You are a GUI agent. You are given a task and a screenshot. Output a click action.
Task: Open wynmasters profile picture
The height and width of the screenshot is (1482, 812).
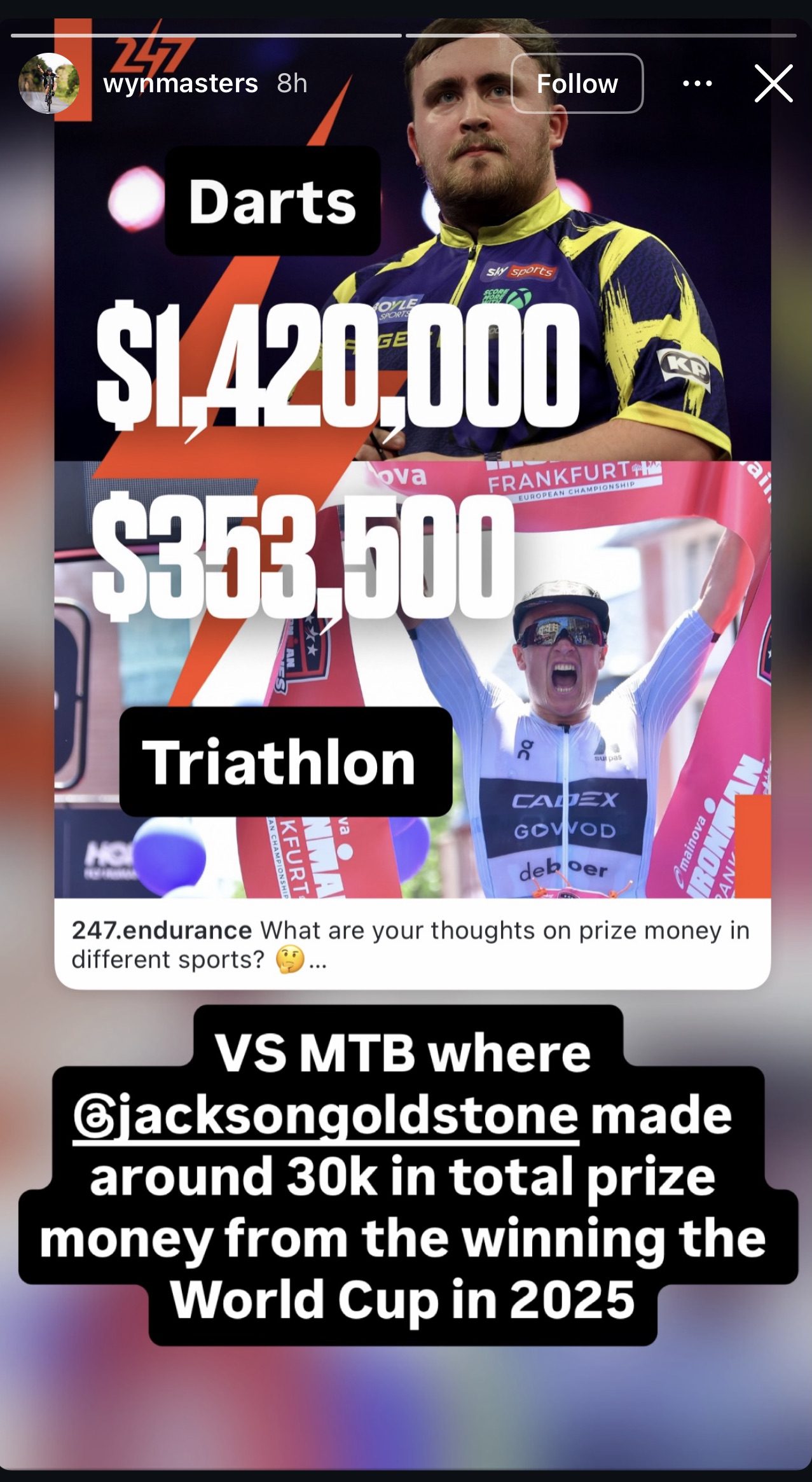click(x=48, y=83)
